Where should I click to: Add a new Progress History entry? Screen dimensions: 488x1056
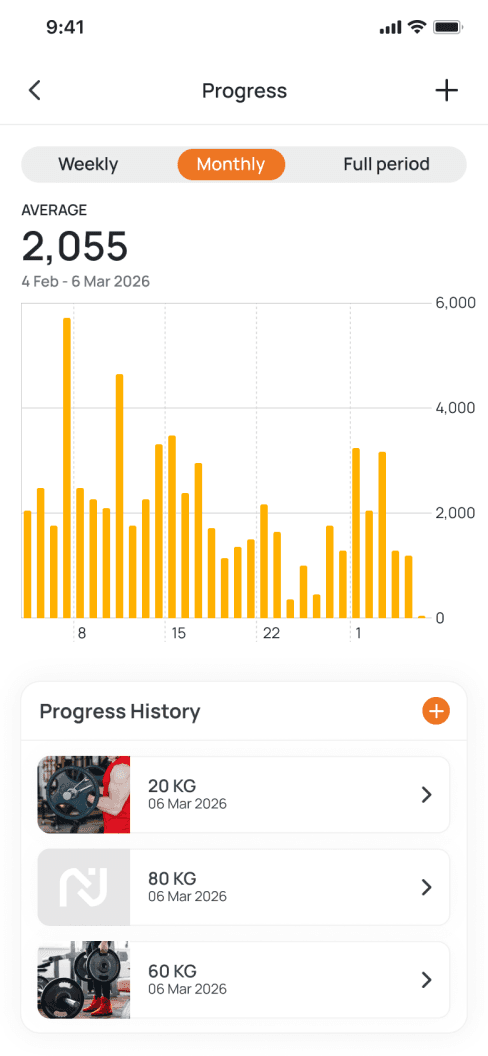[x=436, y=711]
